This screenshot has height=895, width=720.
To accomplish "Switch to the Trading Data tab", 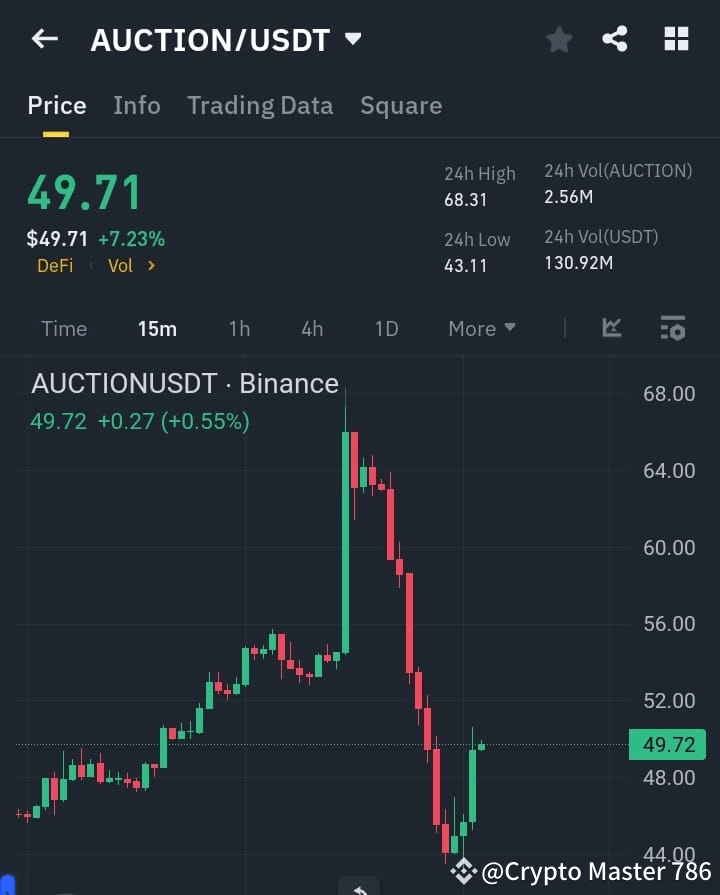I will tap(260, 105).
